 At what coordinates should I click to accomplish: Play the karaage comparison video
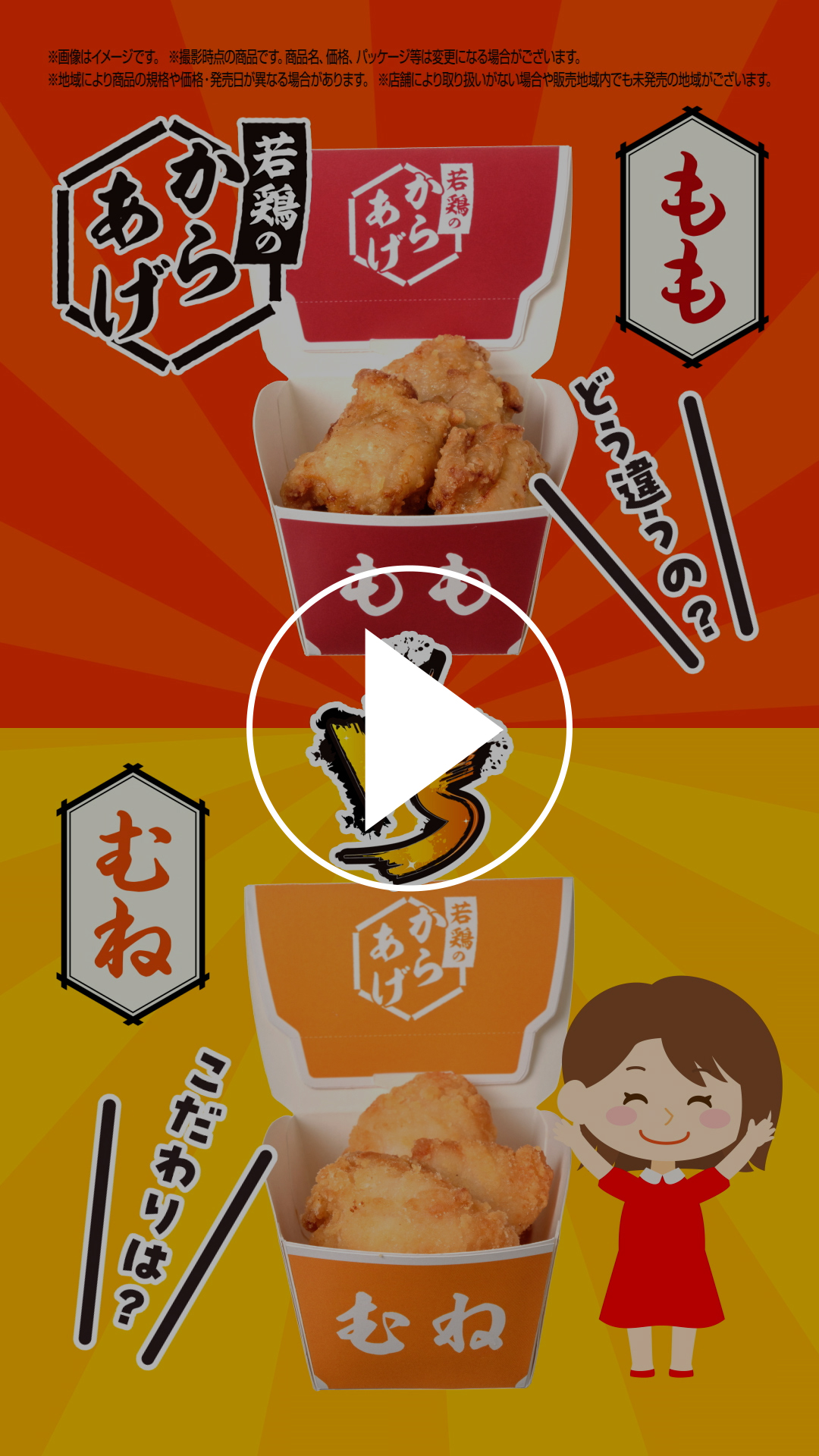(409, 728)
